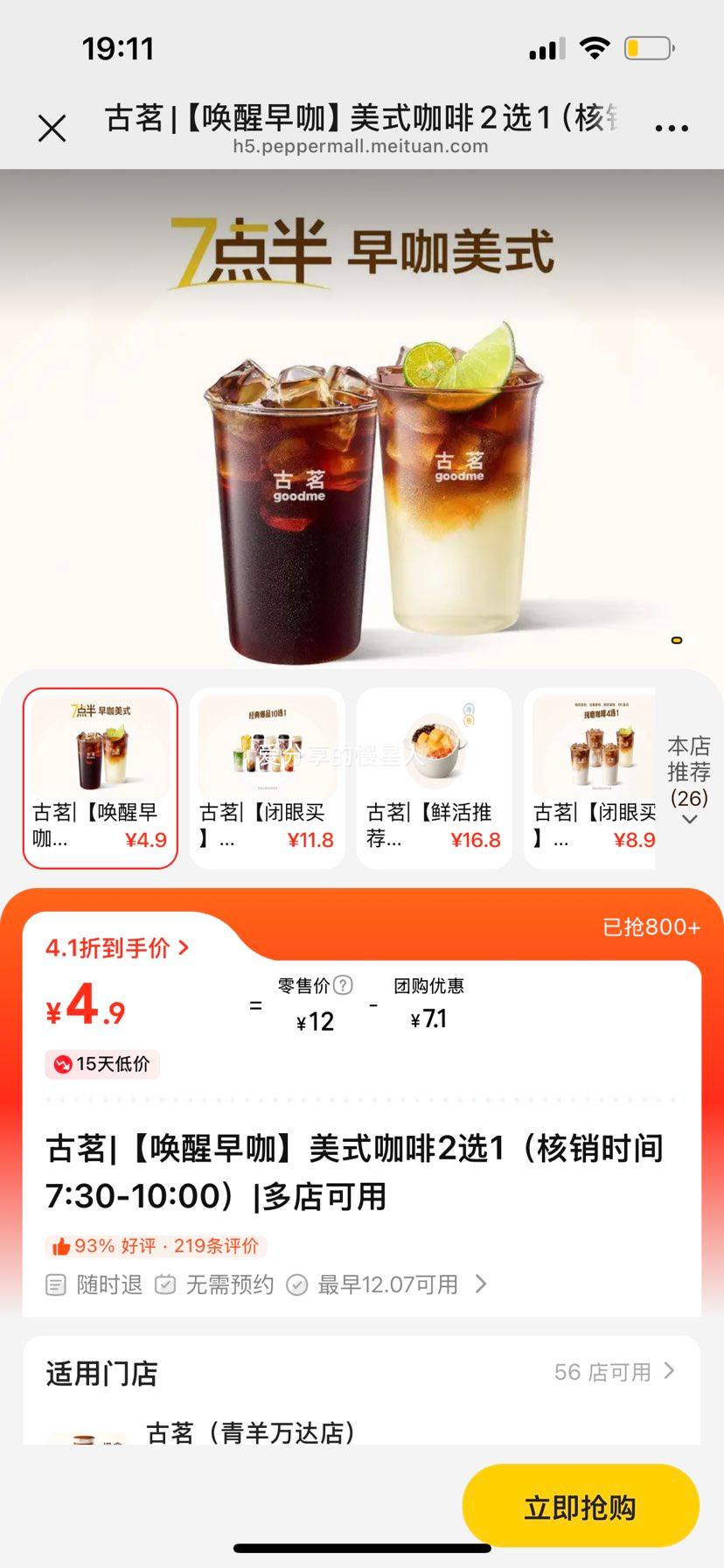Image resolution: width=724 pixels, height=1568 pixels.
Task: Tap the 无需预约 checkmark icon
Action: [165, 1284]
